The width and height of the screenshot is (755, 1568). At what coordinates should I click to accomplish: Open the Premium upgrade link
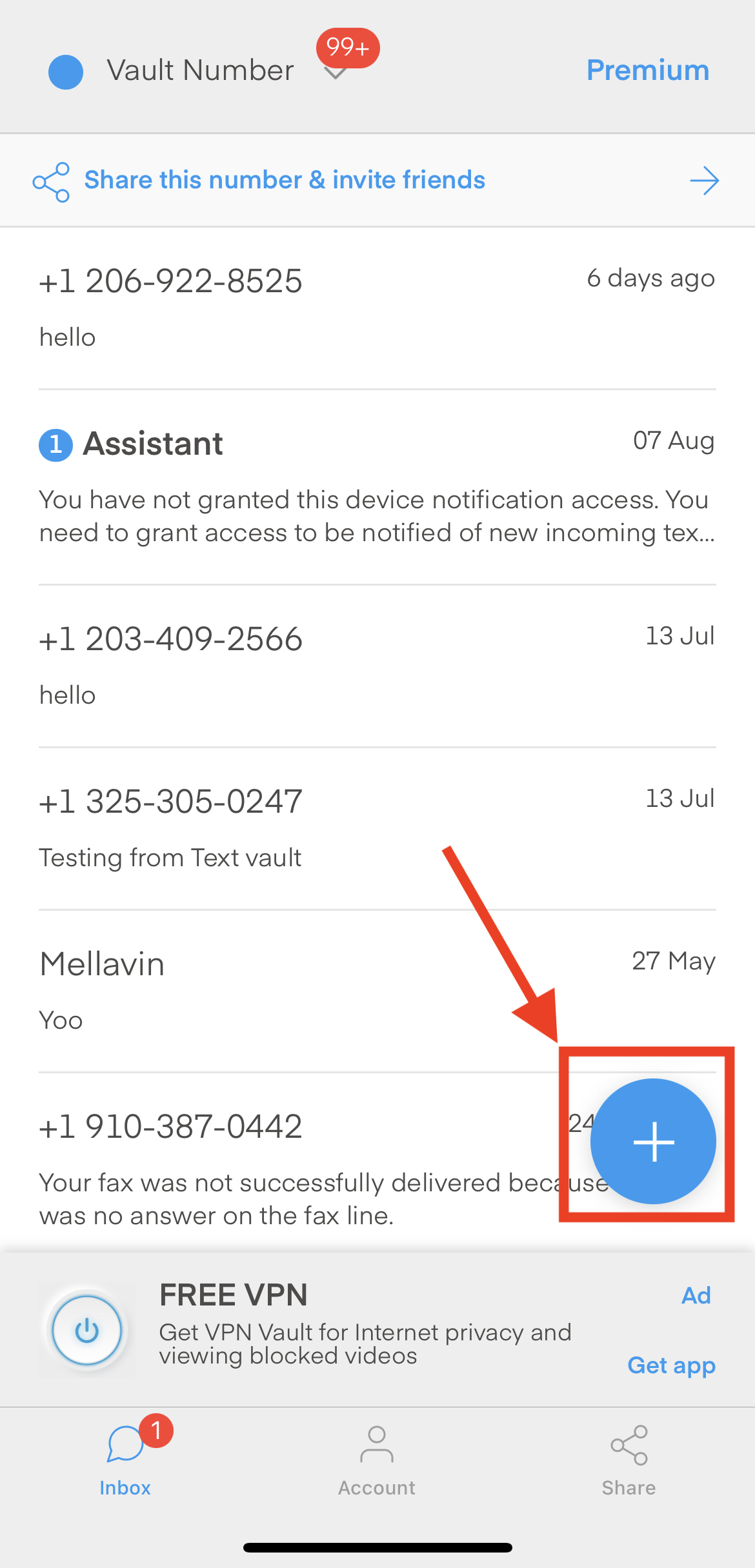pyautogui.click(x=647, y=70)
